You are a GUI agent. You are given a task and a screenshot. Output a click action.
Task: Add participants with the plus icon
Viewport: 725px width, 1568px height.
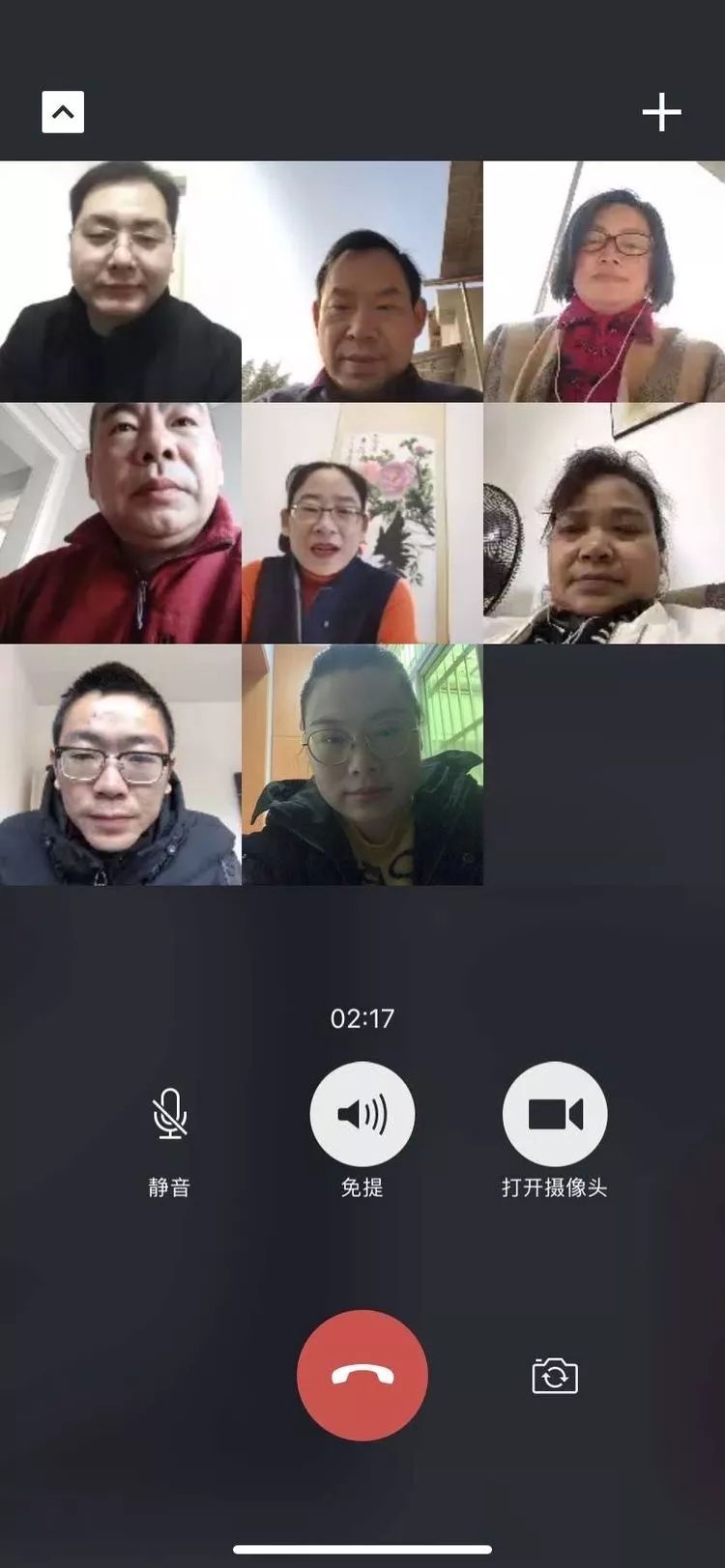point(661,112)
